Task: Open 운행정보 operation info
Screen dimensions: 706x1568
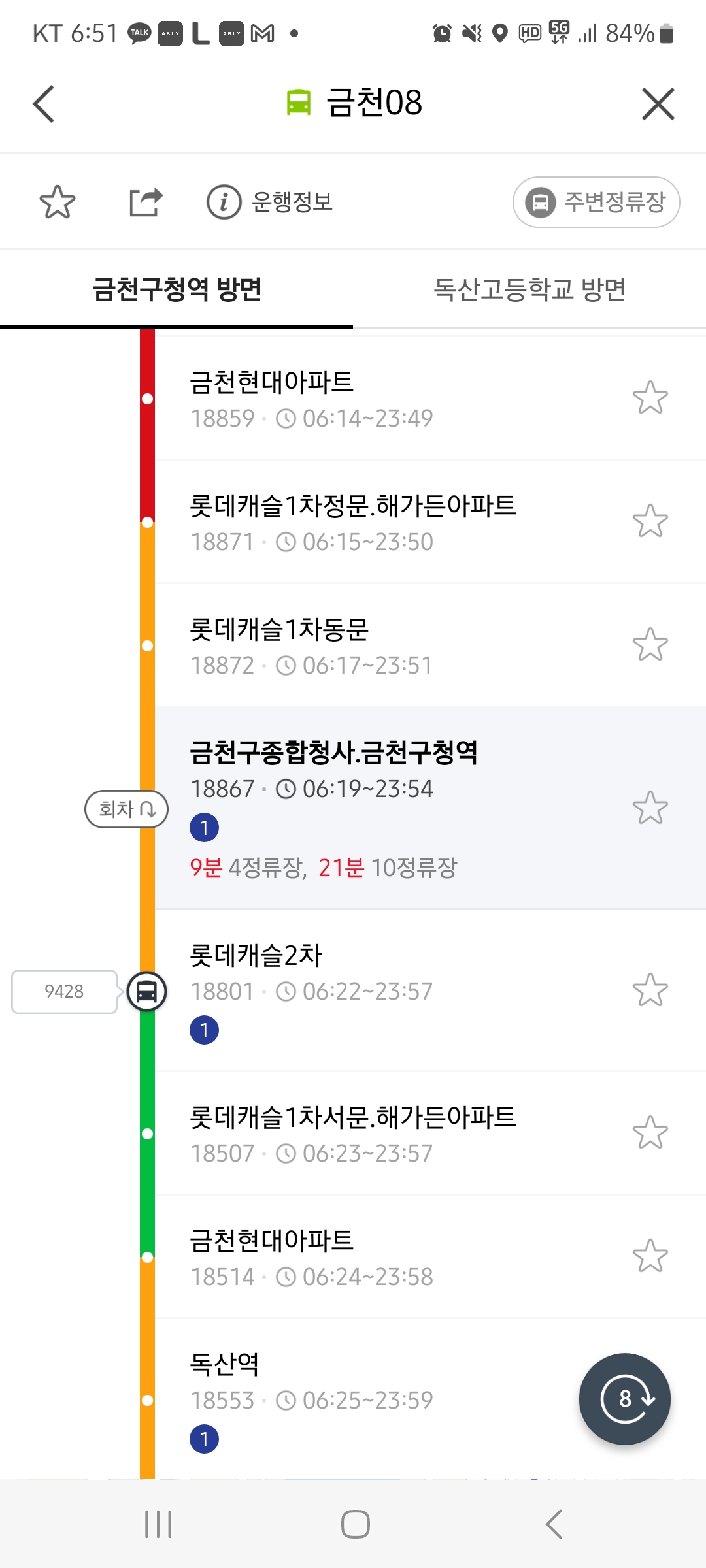Action: click(270, 202)
